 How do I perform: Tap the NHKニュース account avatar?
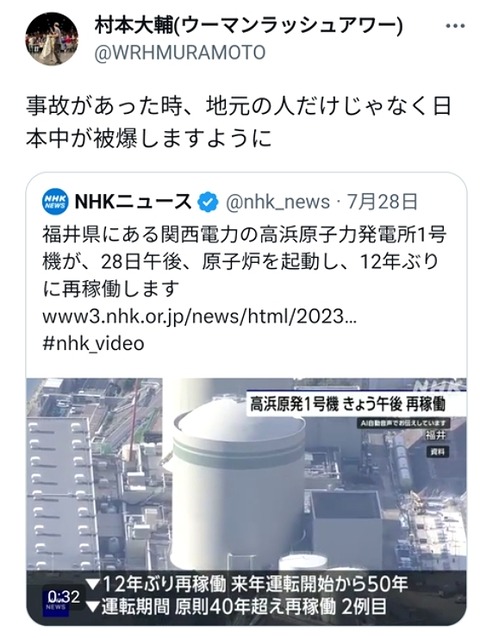coord(55,201)
